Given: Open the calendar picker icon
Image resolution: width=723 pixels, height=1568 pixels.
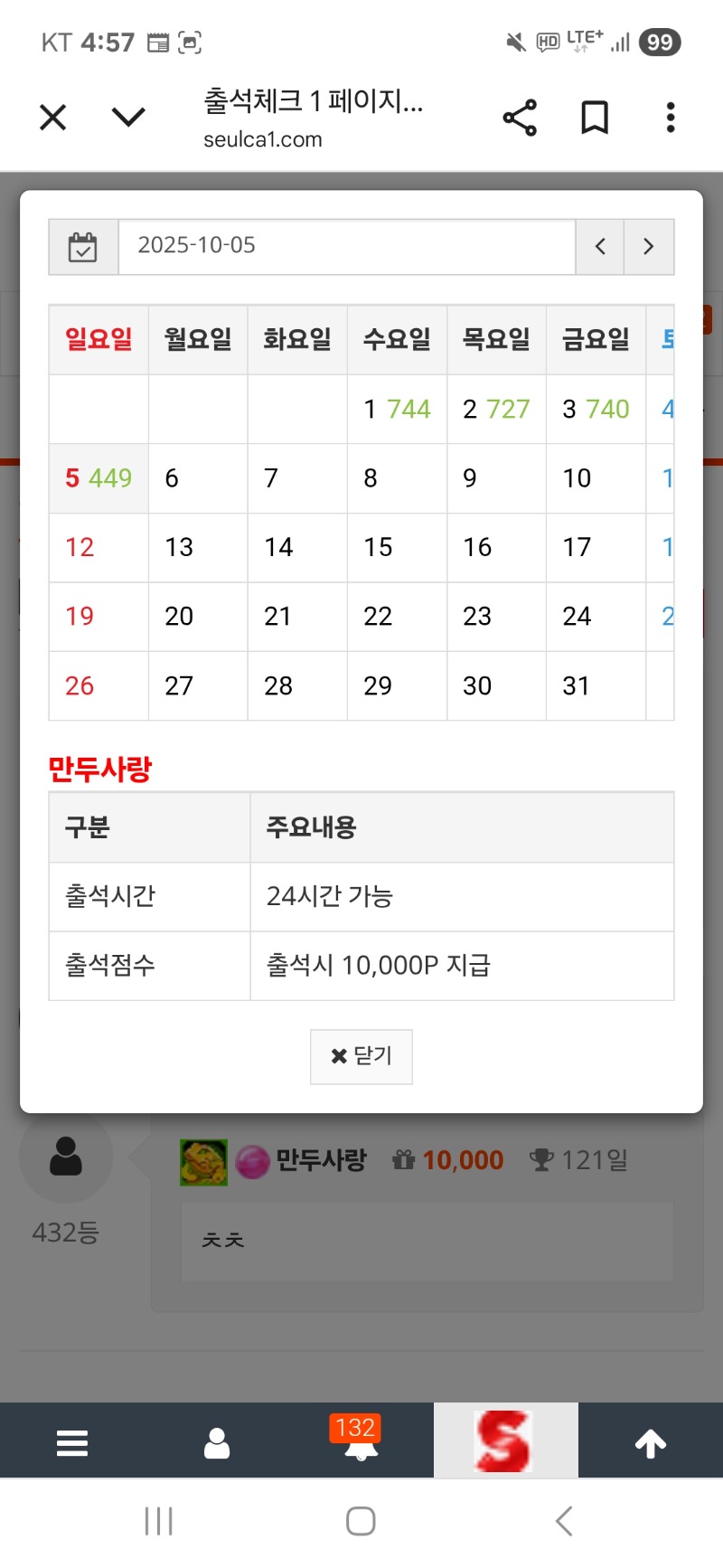Looking at the screenshot, I should coord(83,246).
